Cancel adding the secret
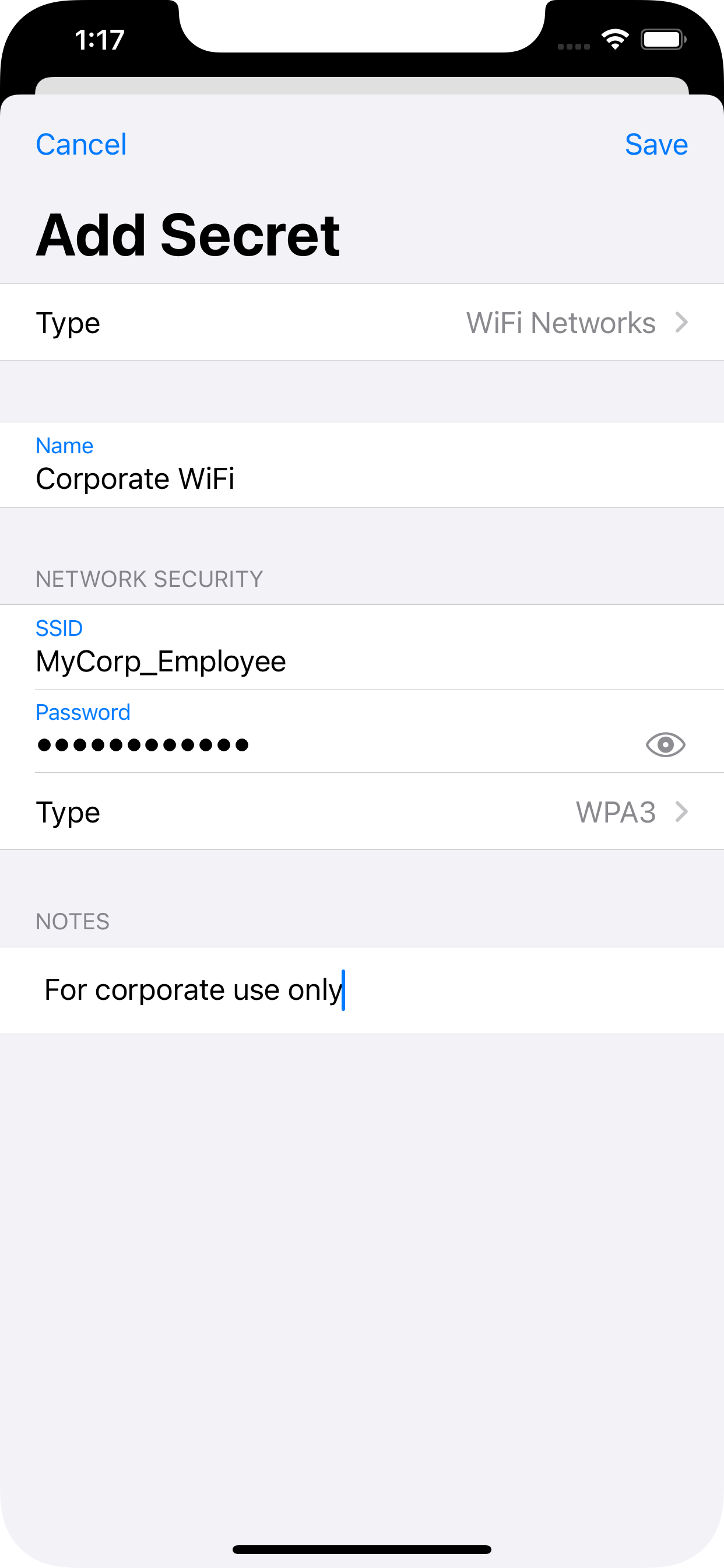Image resolution: width=724 pixels, height=1568 pixels. [x=81, y=145]
